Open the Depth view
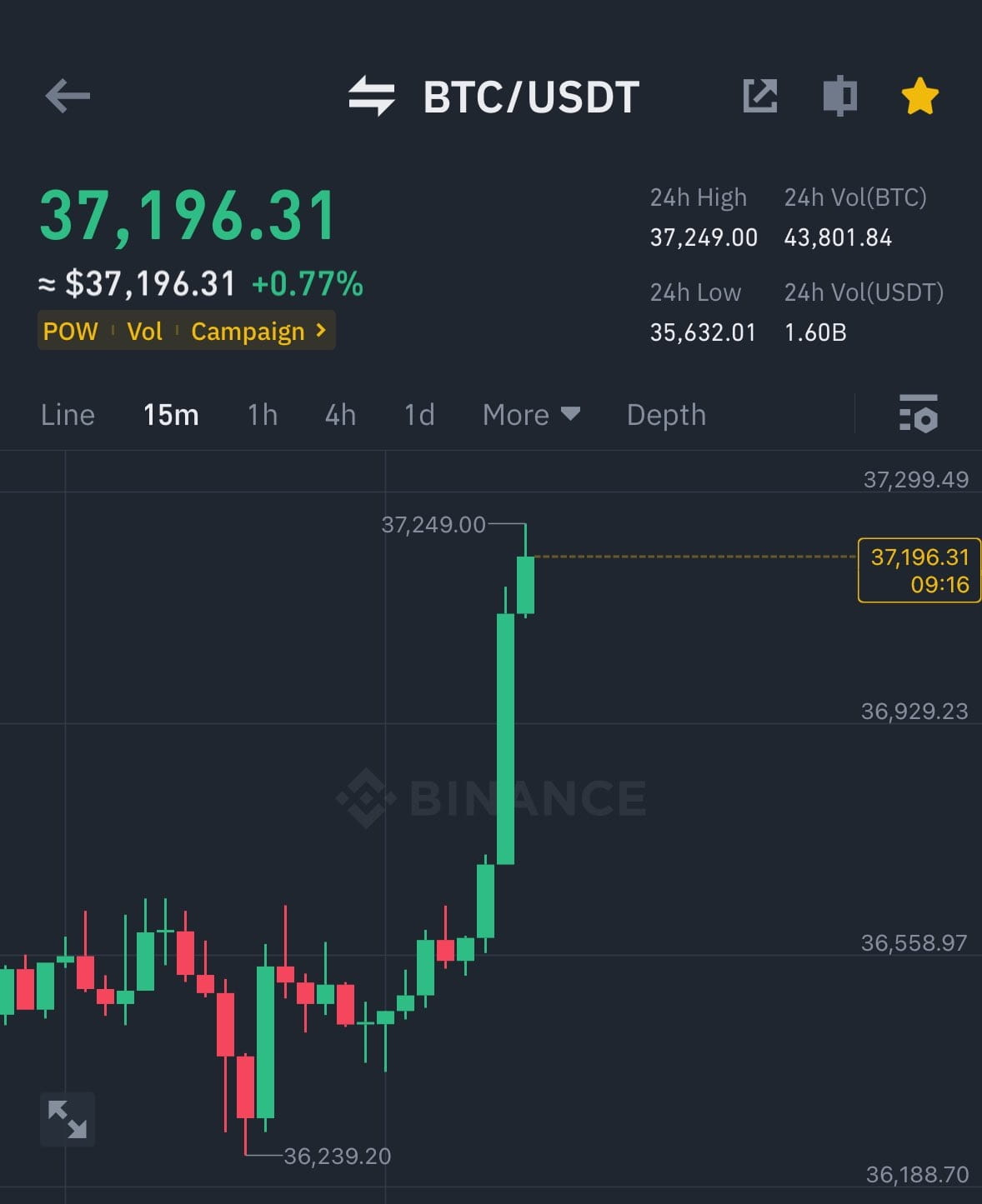This screenshot has height=1204, width=982. pos(665,414)
